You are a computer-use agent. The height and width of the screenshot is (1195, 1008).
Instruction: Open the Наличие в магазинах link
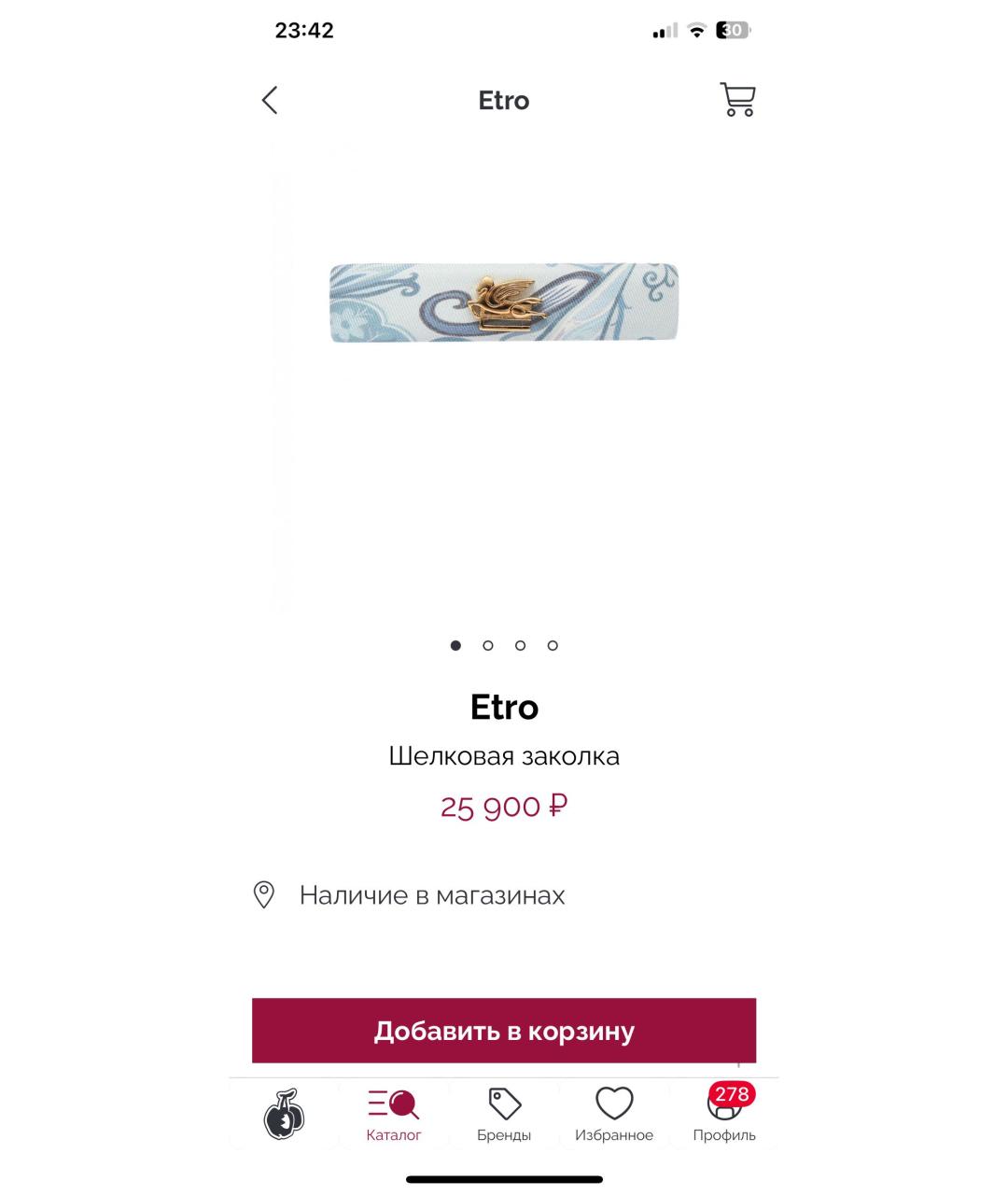point(431,895)
